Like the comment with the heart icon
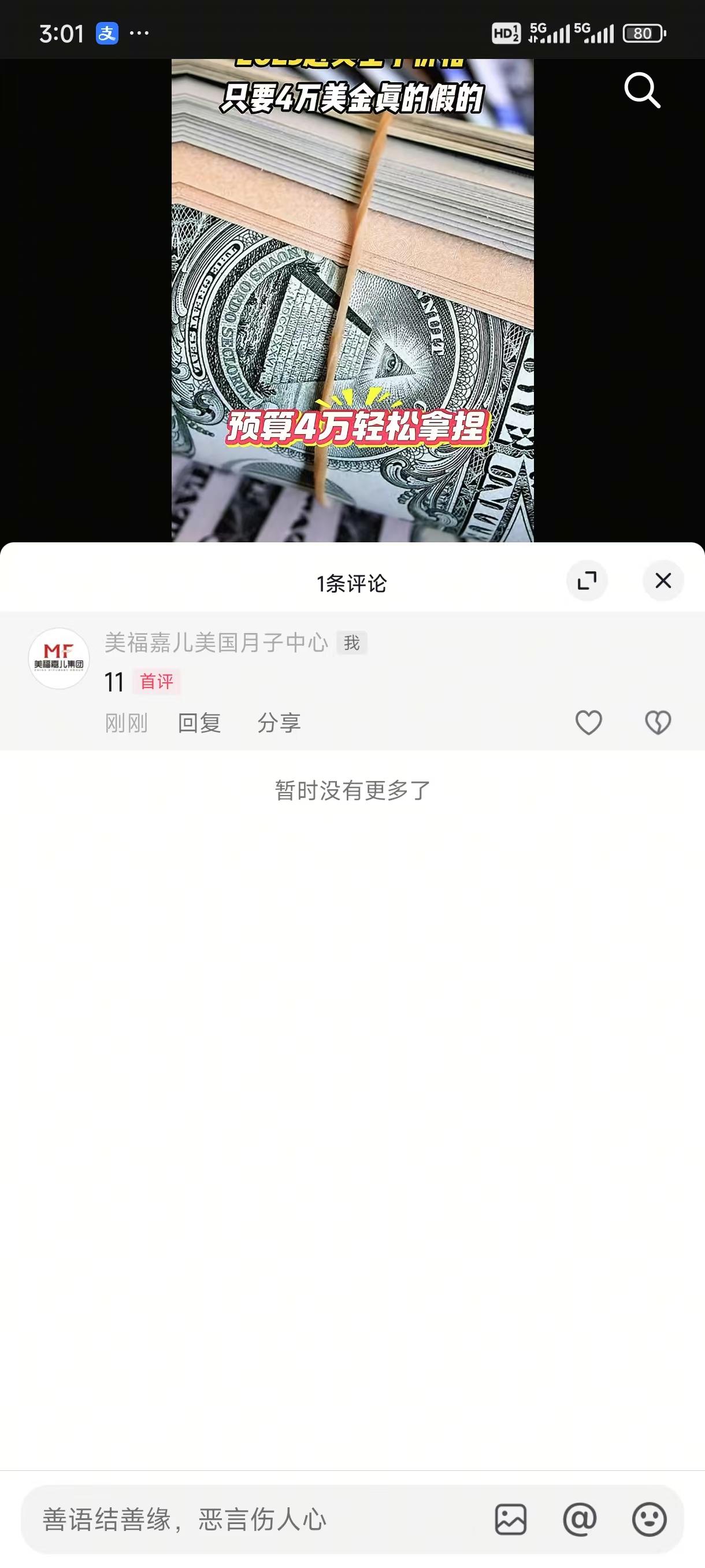705x1568 pixels. click(x=588, y=723)
